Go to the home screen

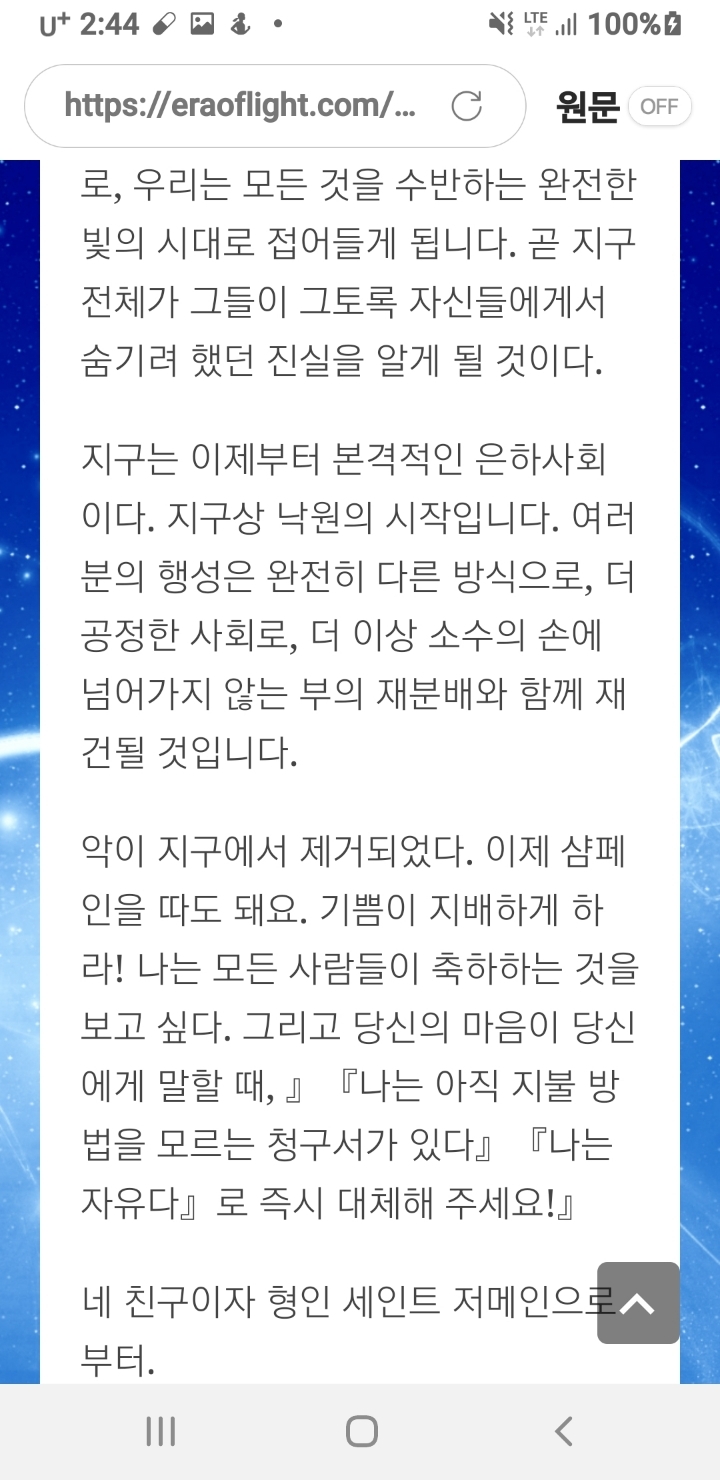361,1432
